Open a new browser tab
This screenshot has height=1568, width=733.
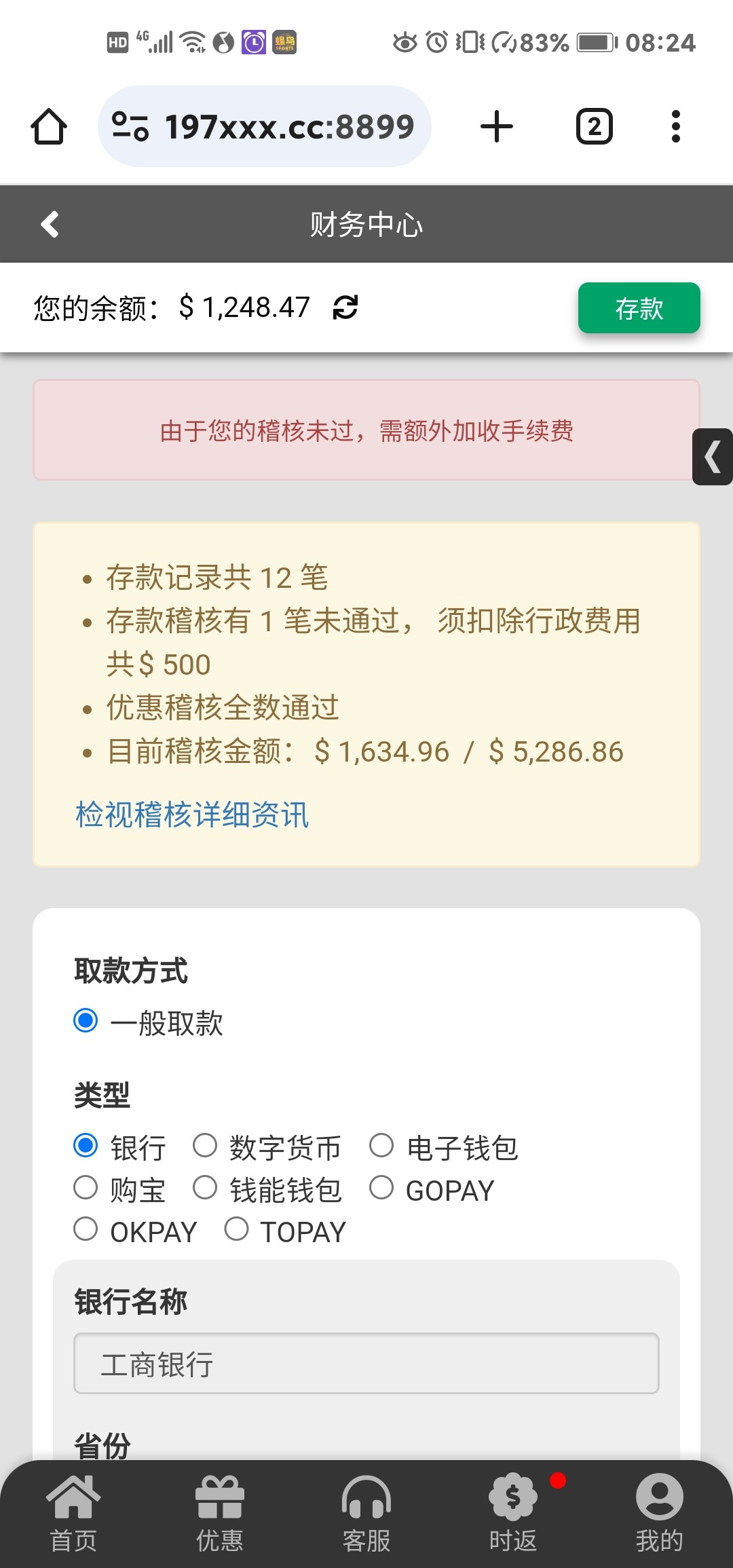click(x=496, y=126)
